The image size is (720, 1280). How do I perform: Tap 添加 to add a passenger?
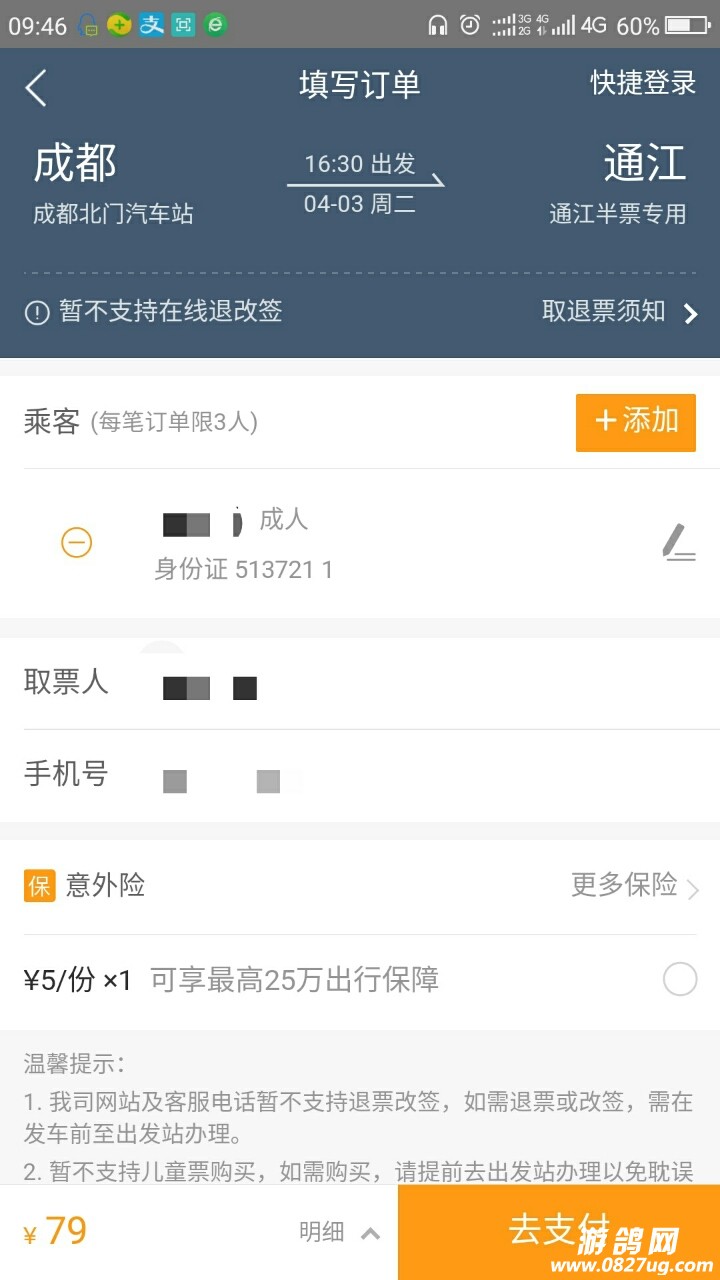tap(635, 421)
